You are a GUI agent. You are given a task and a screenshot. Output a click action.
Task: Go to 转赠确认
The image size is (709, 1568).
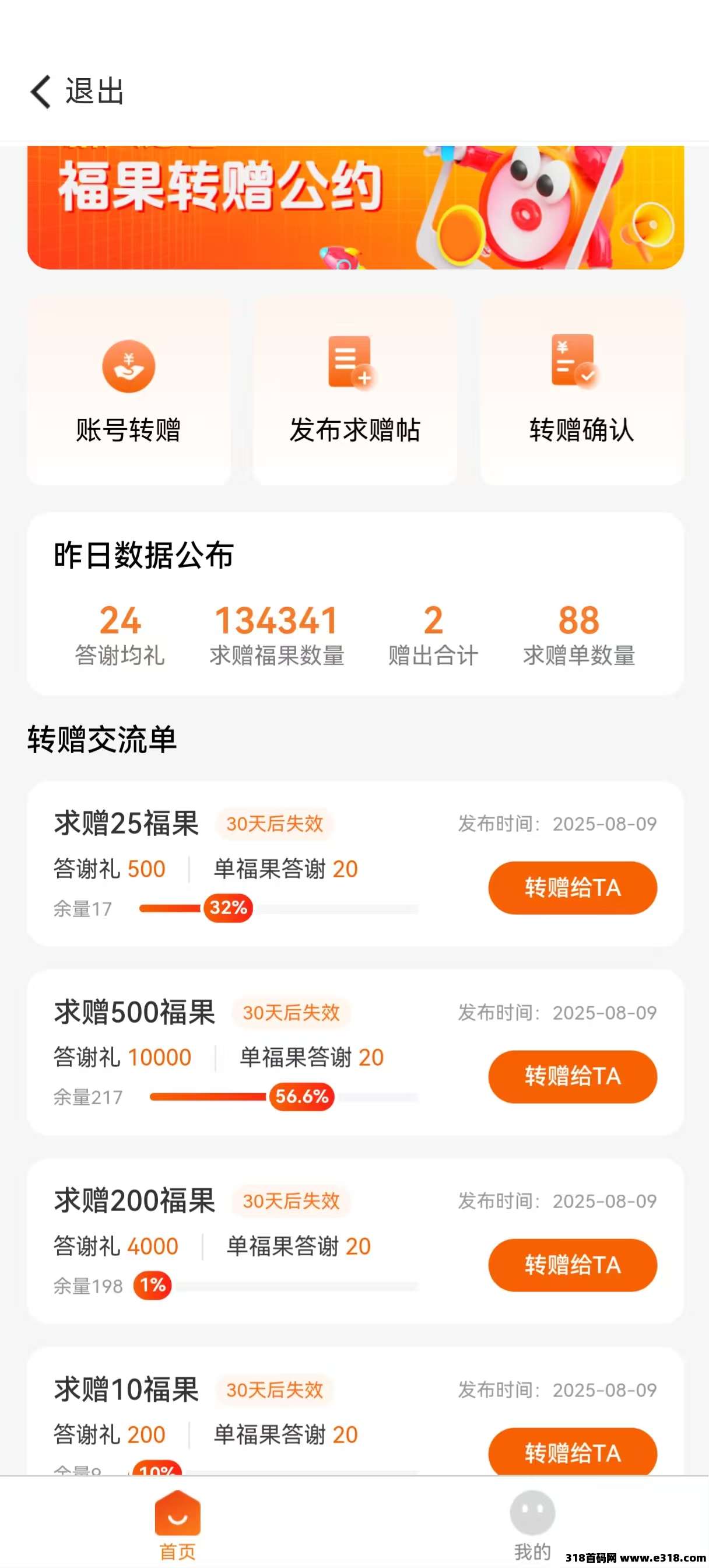581,390
